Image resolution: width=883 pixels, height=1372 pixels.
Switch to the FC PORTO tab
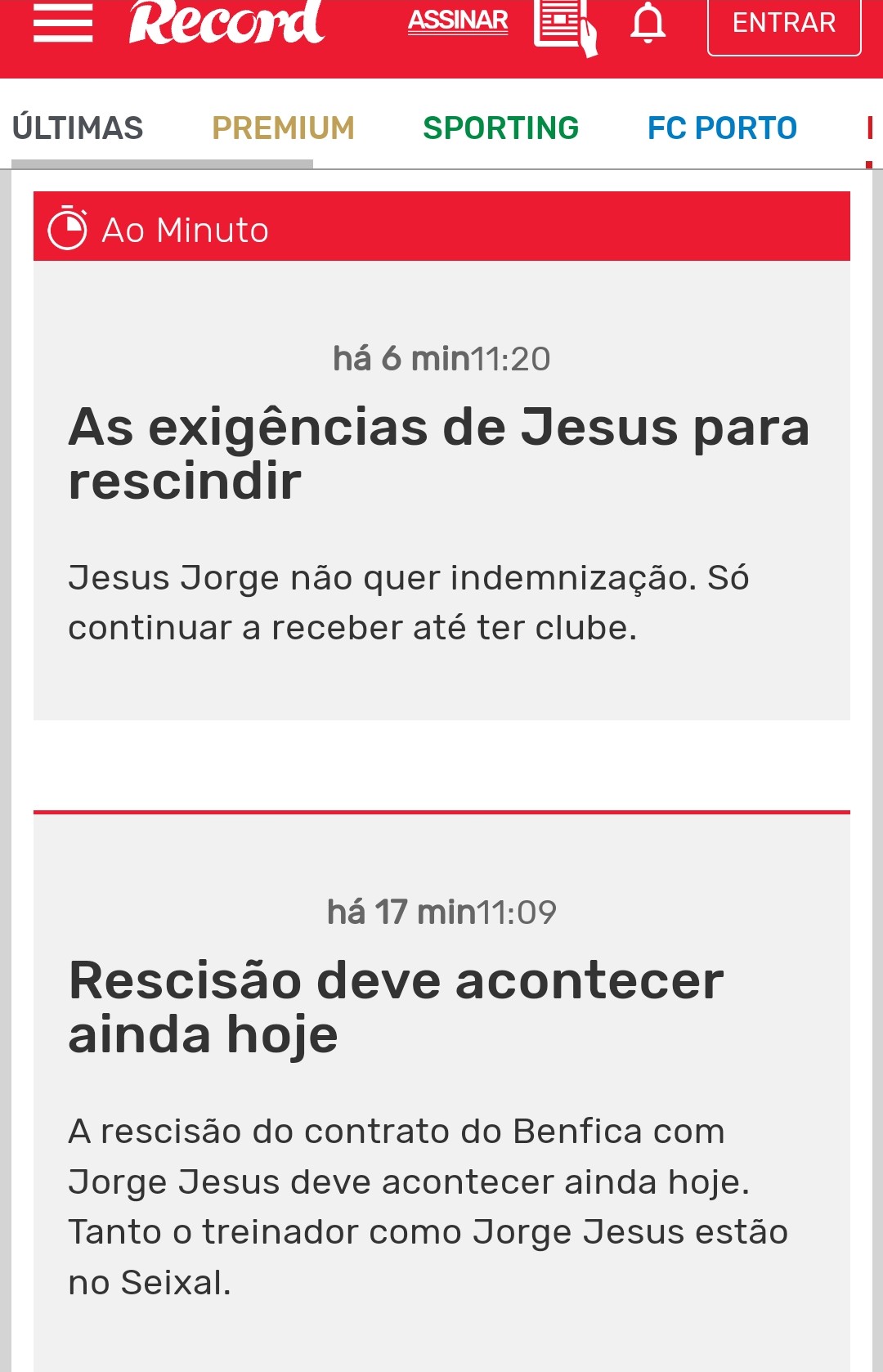pos(722,128)
